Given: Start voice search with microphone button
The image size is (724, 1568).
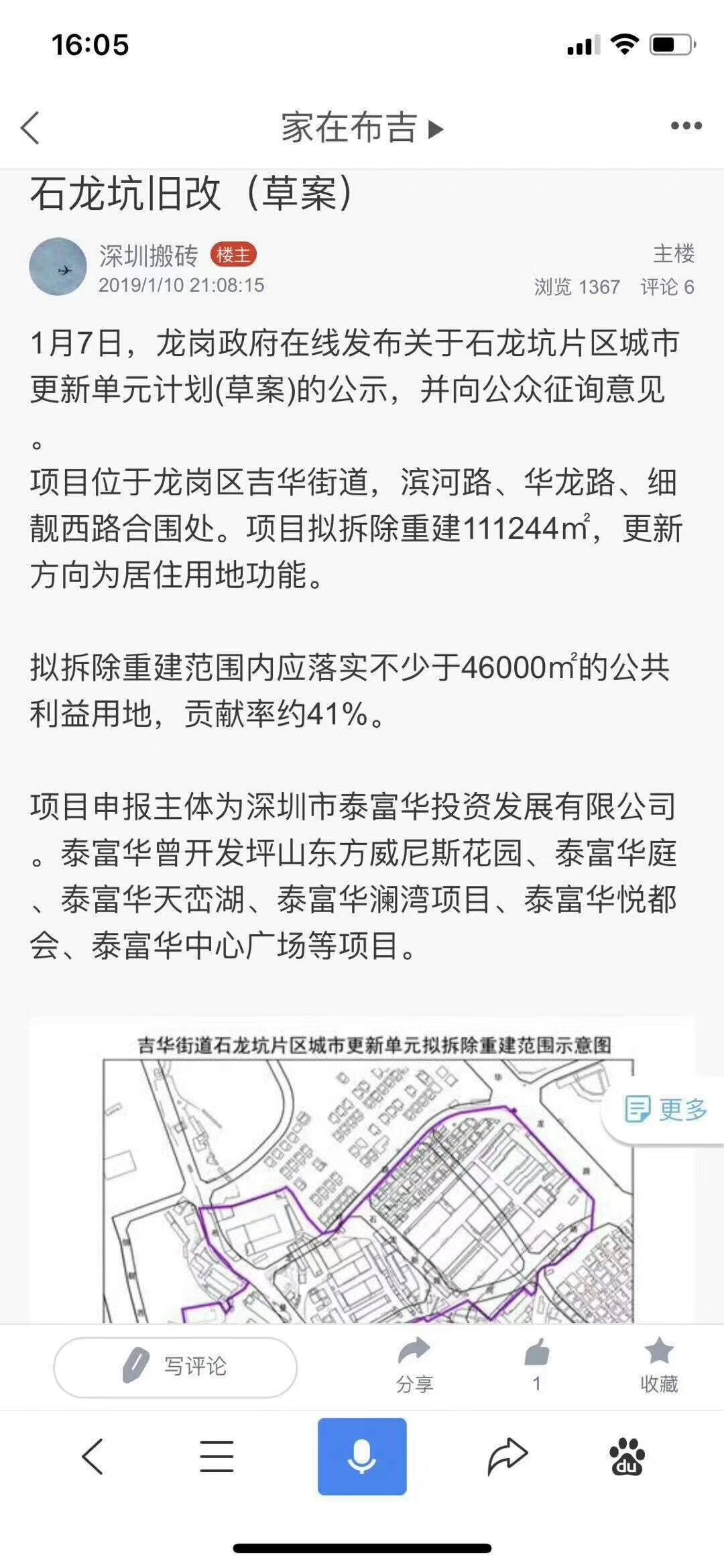Looking at the screenshot, I should (362, 1457).
